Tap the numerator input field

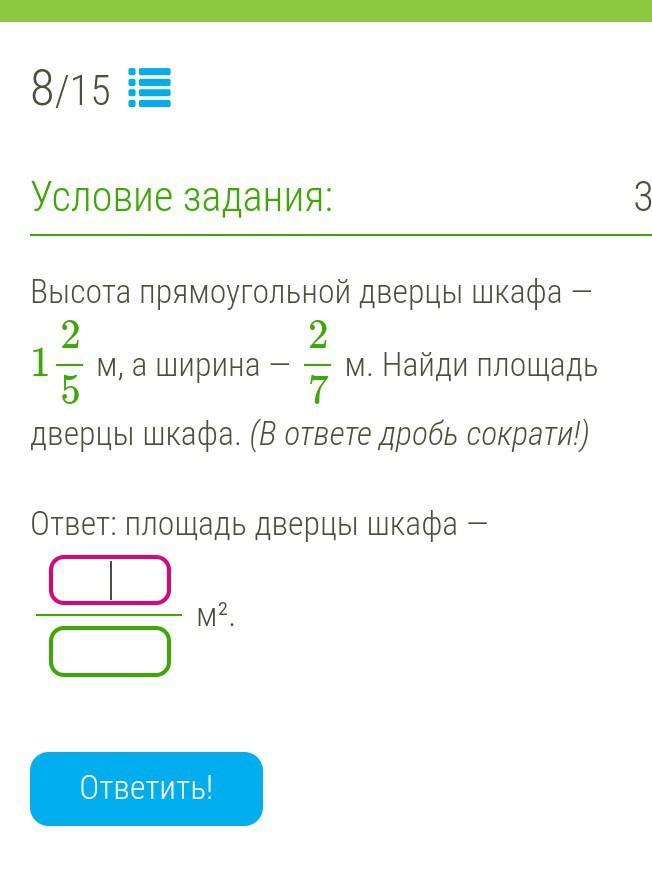109,580
